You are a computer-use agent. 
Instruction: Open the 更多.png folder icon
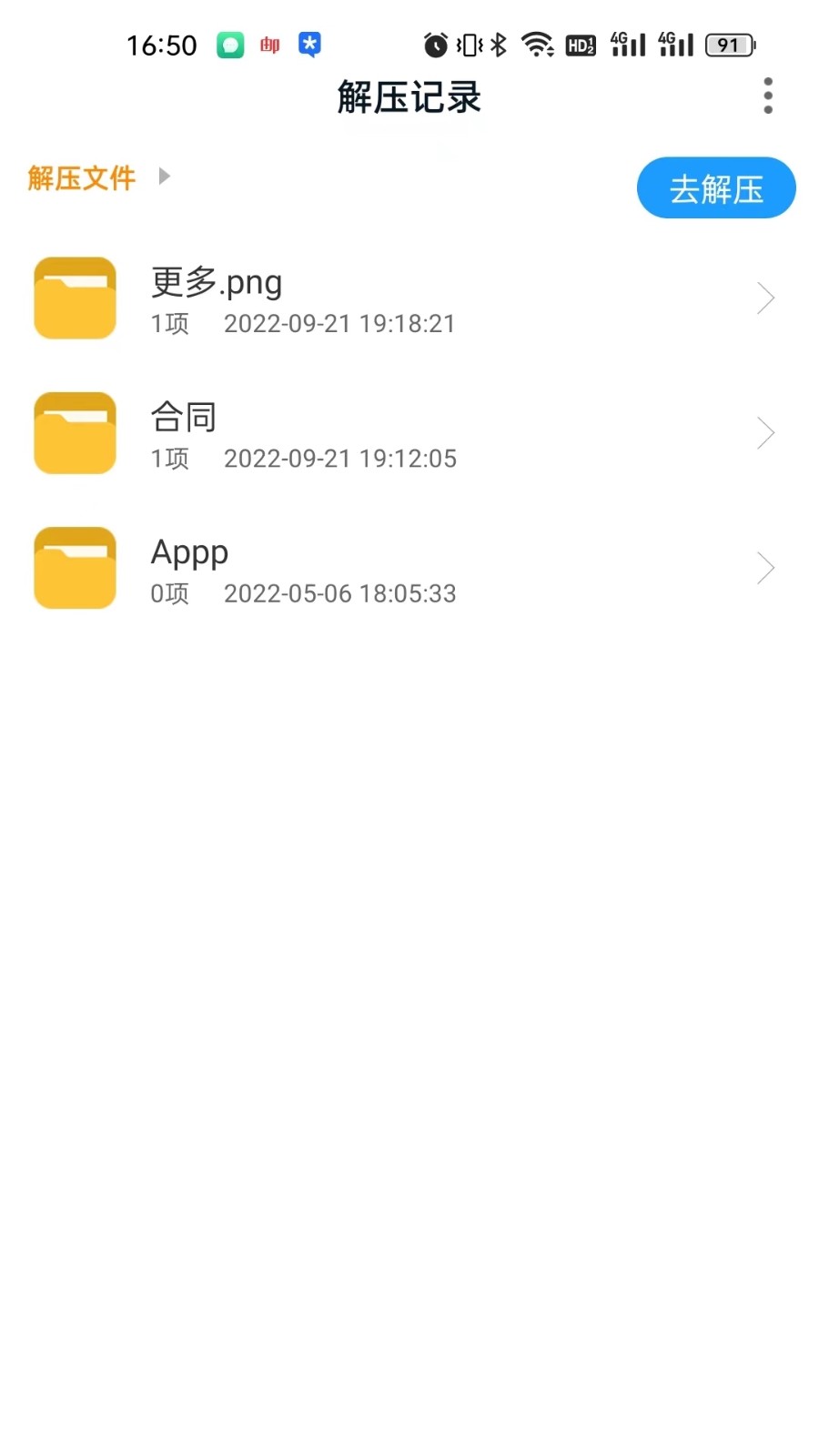[74, 298]
